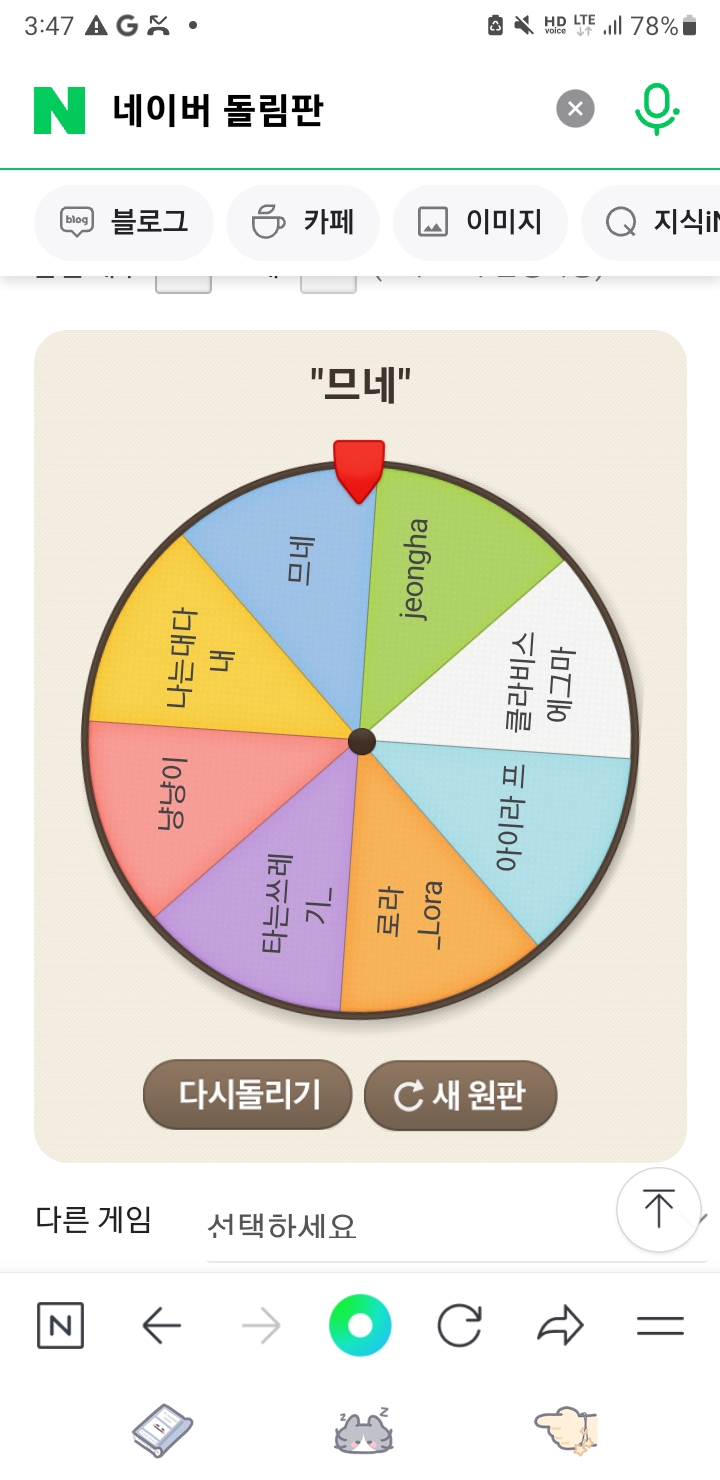Switch to the 이미지 tab
This screenshot has width=720, height=1480.
coord(480,222)
